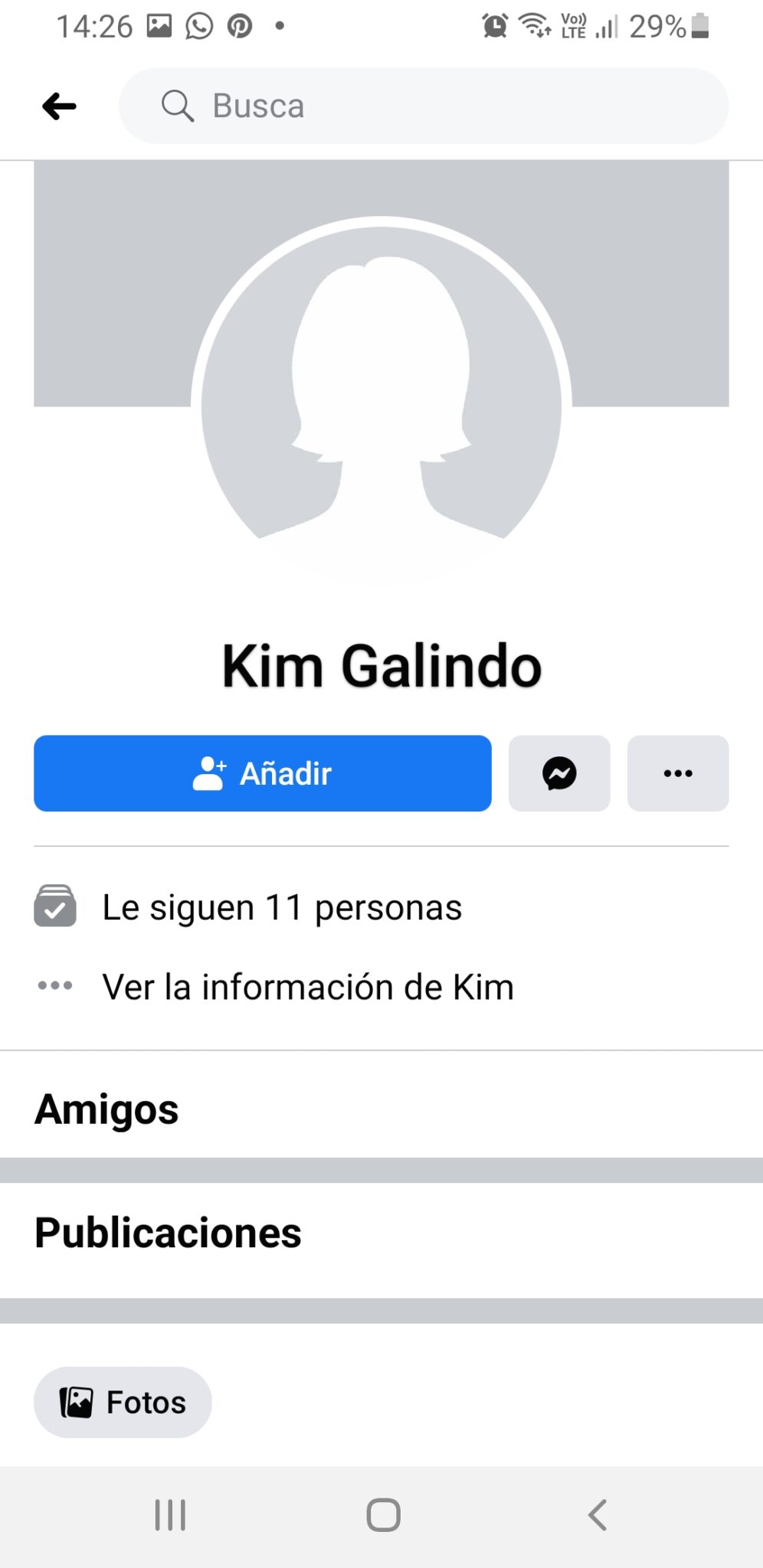763x1568 pixels.
Task: Open the three-dot more options button
Action: point(678,773)
